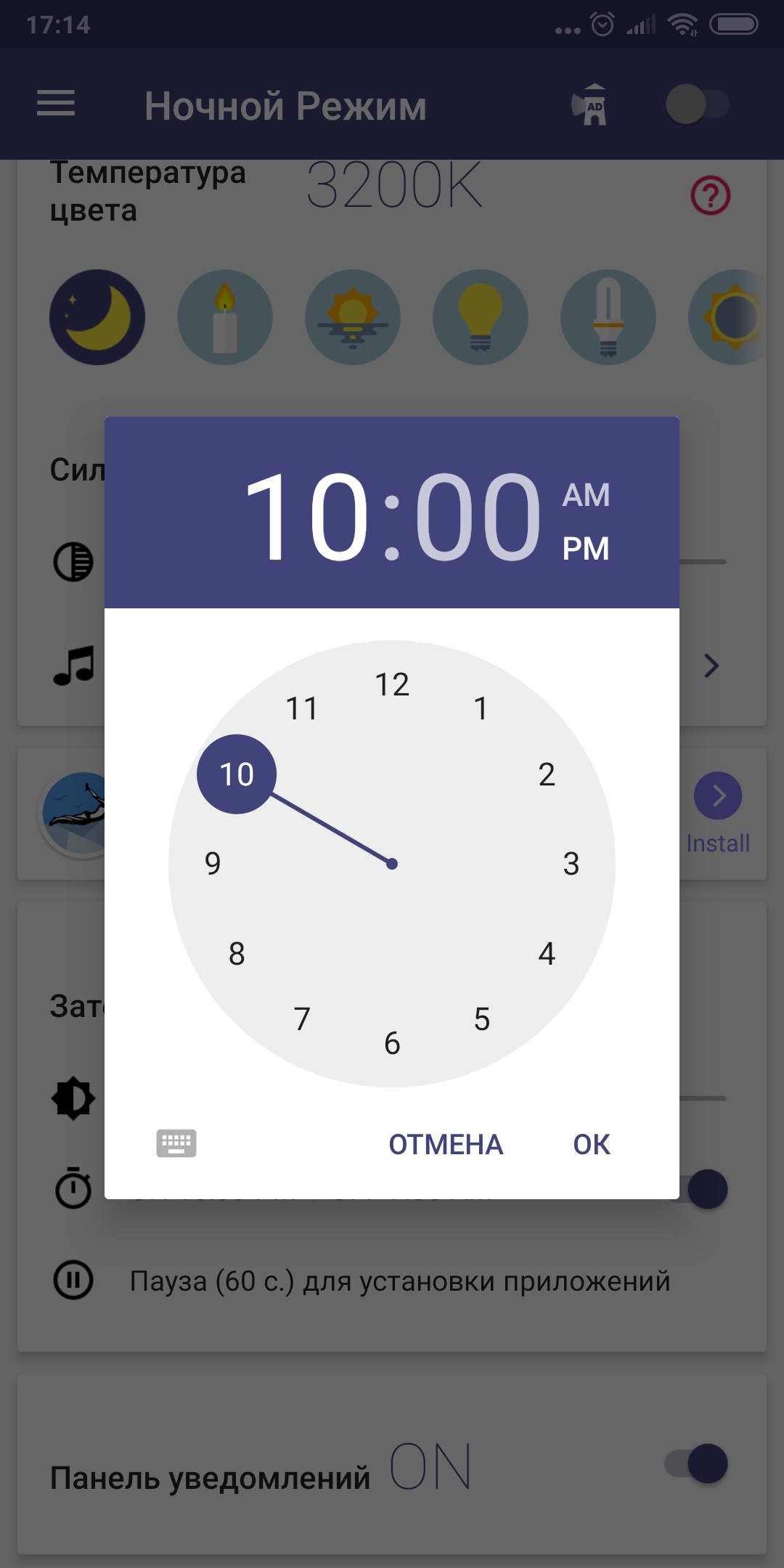The width and height of the screenshot is (784, 1568).
Task: Choose 2 on the clock face
Action: pyautogui.click(x=547, y=775)
